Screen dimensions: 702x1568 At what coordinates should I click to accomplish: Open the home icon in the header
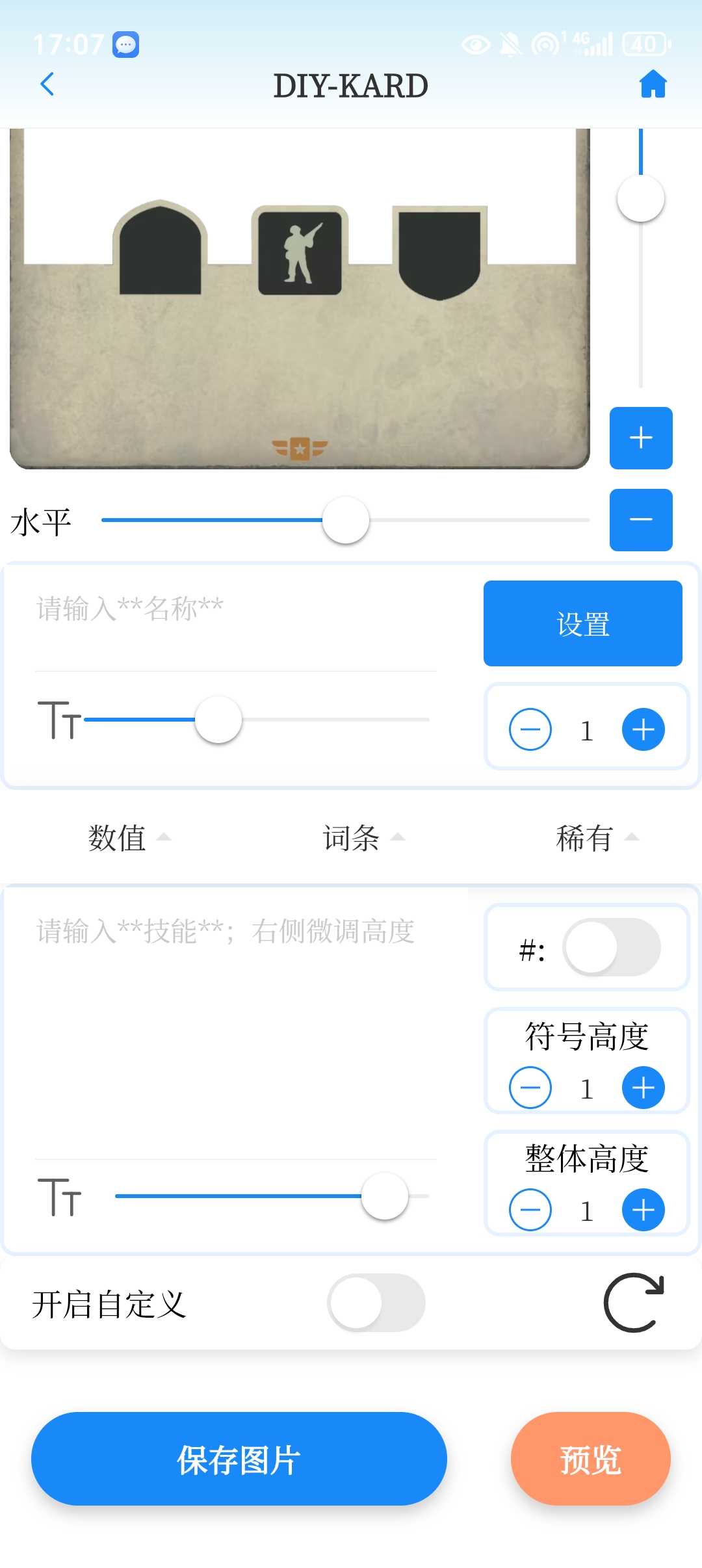[x=653, y=85]
